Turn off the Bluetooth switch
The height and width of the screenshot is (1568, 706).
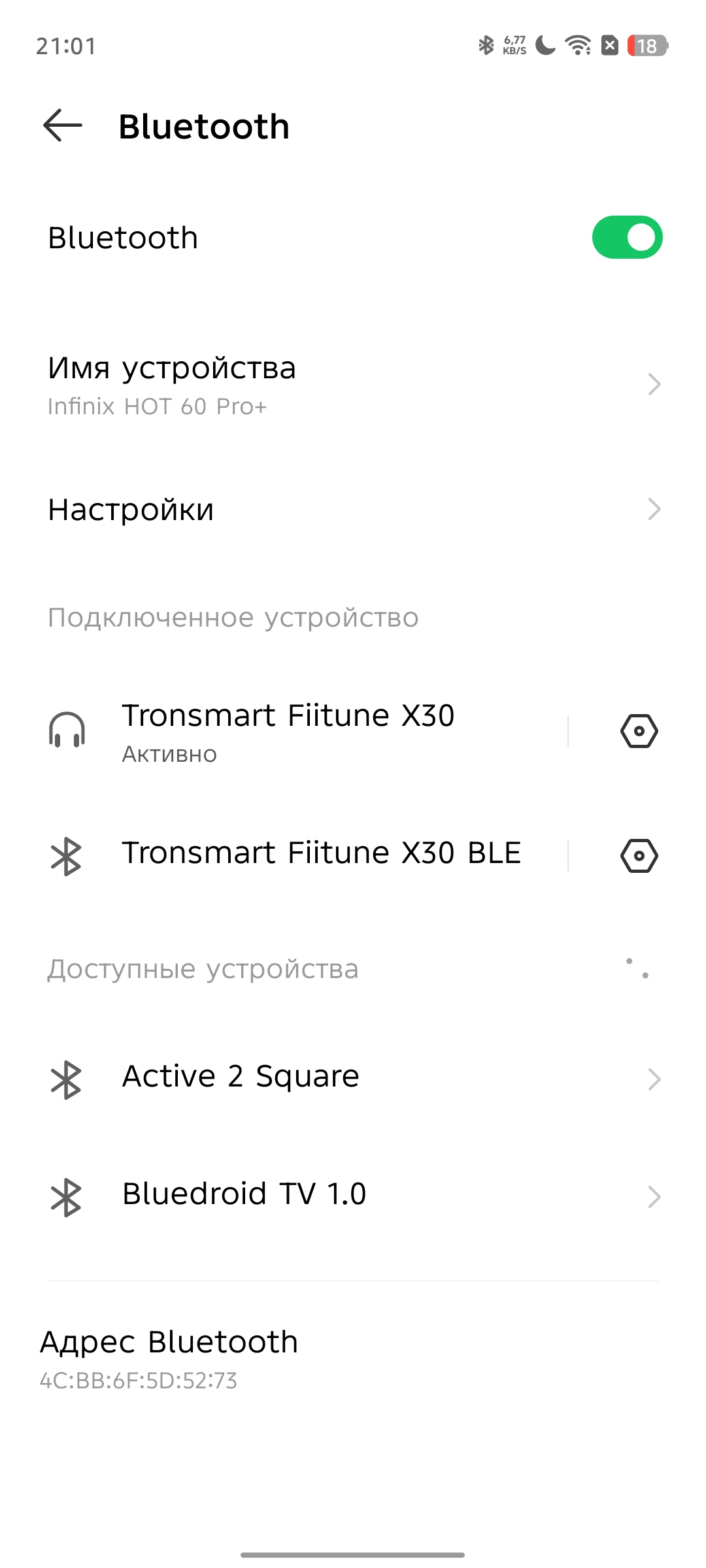[x=626, y=237]
